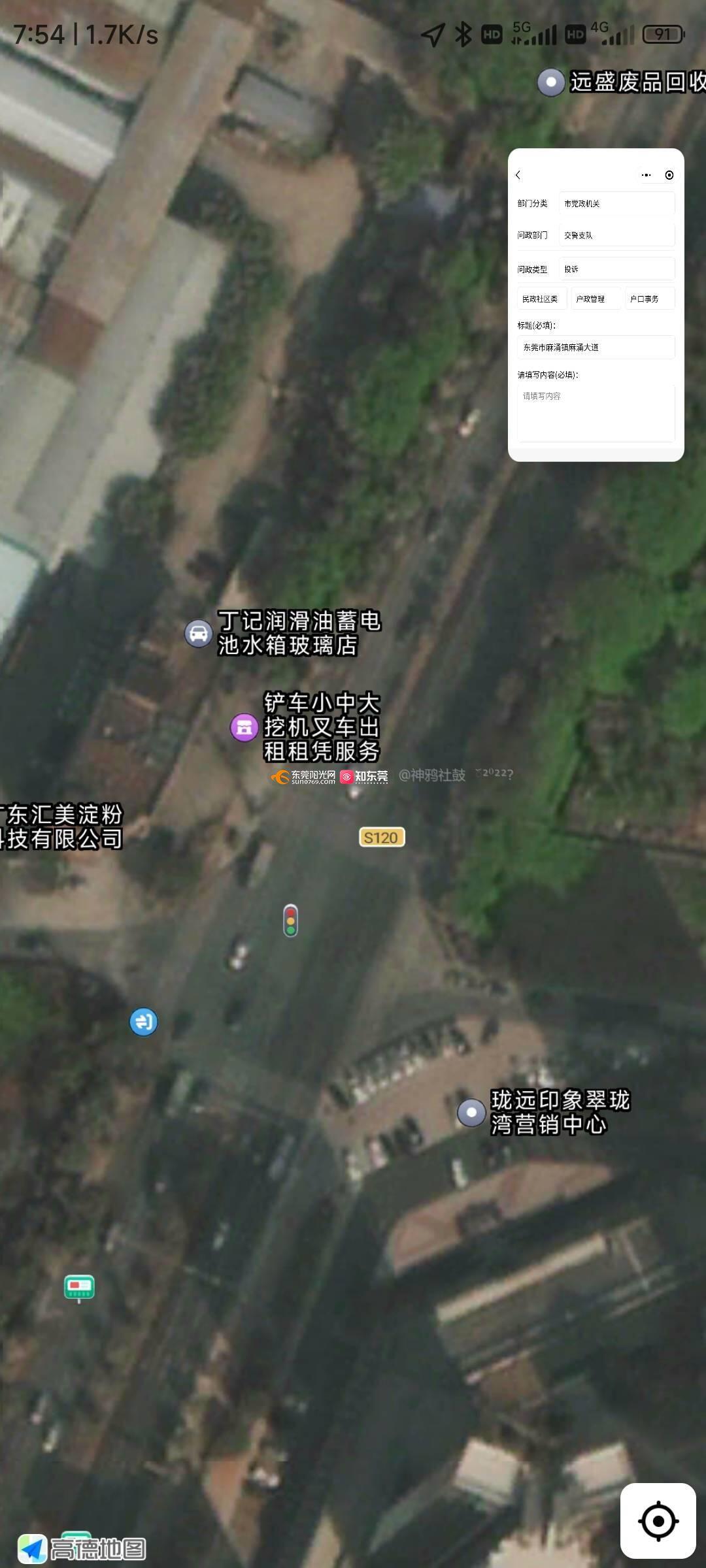The image size is (706, 1568).
Task: Tap the traffic light icon on S120
Action: coord(291,921)
